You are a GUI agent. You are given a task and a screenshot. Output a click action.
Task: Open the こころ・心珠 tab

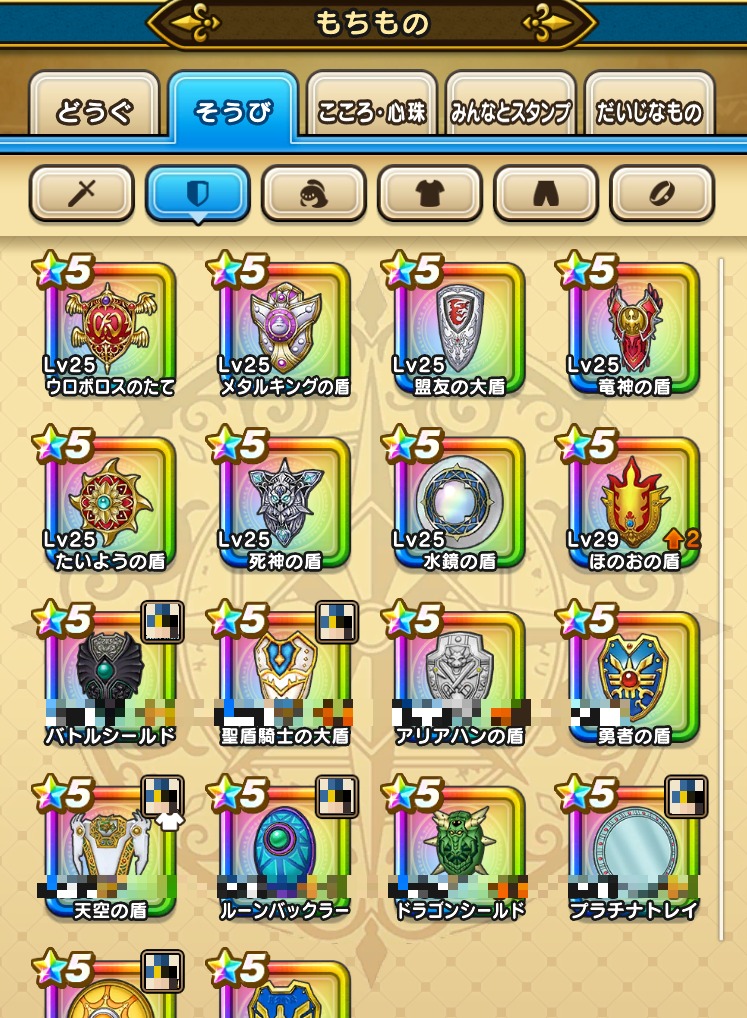click(371, 110)
